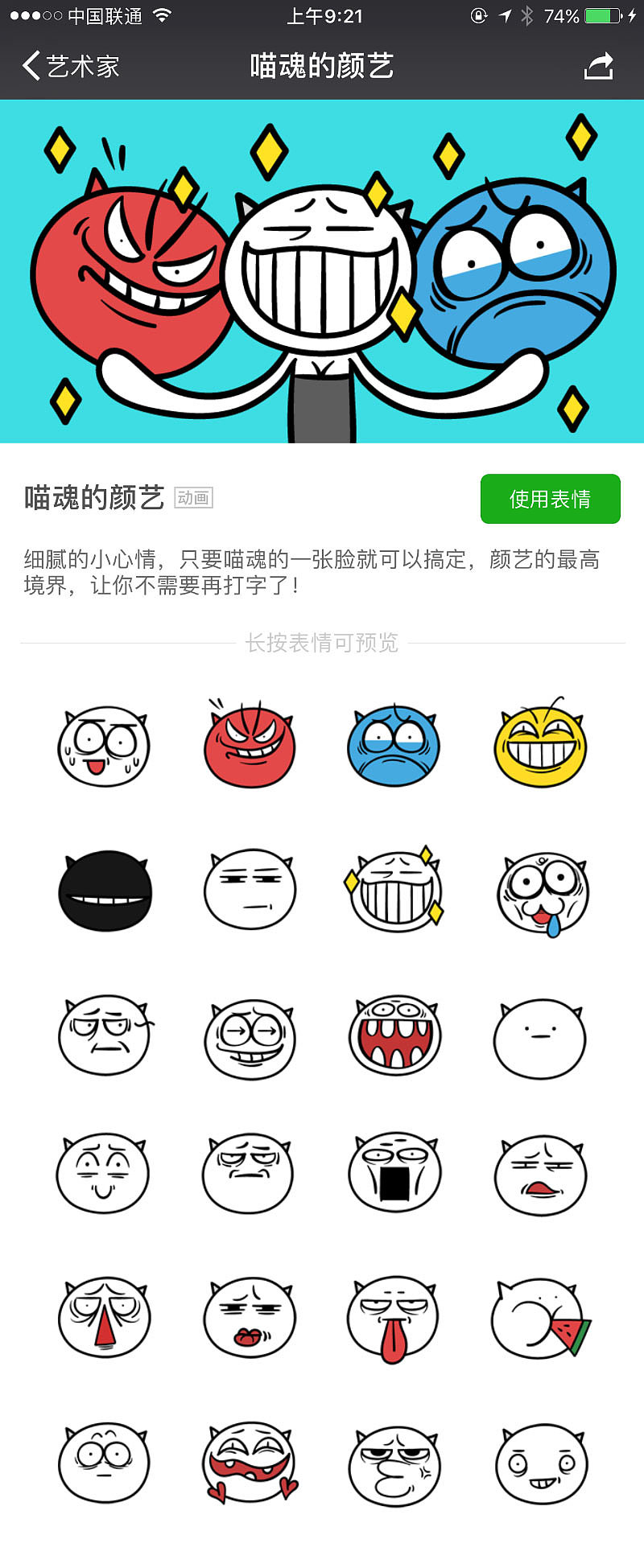Tap the sparkling big-grin sticker
The height and width of the screenshot is (1568, 644).
click(394, 889)
